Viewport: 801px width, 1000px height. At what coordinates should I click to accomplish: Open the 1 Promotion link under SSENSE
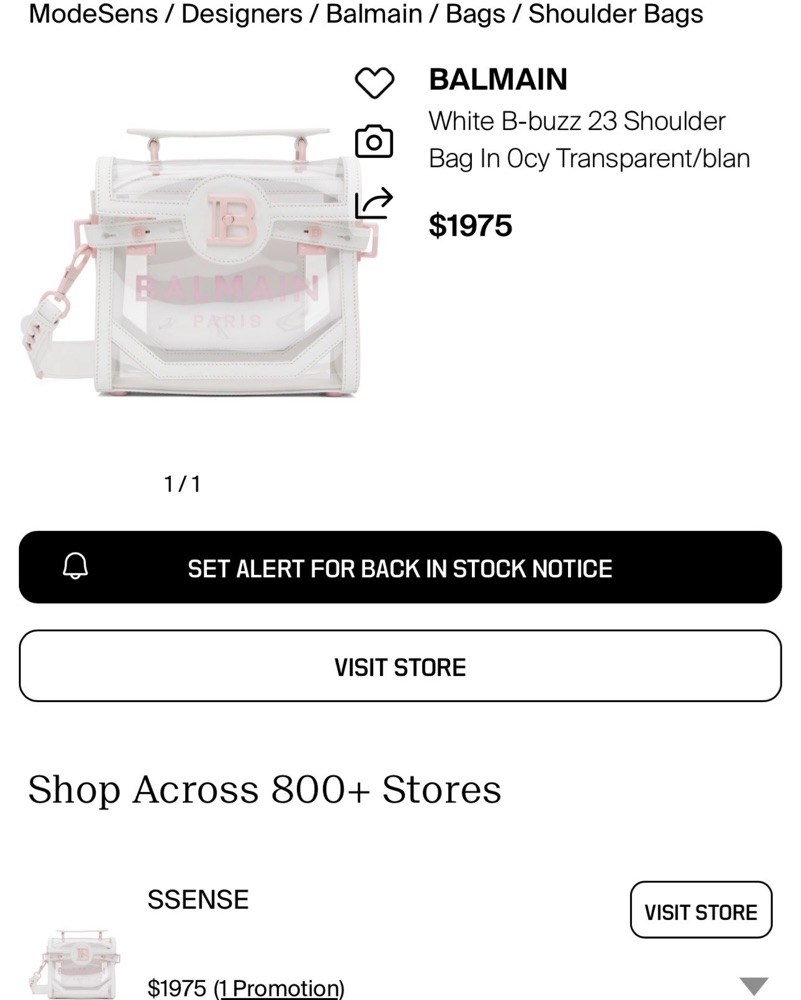pos(279,988)
